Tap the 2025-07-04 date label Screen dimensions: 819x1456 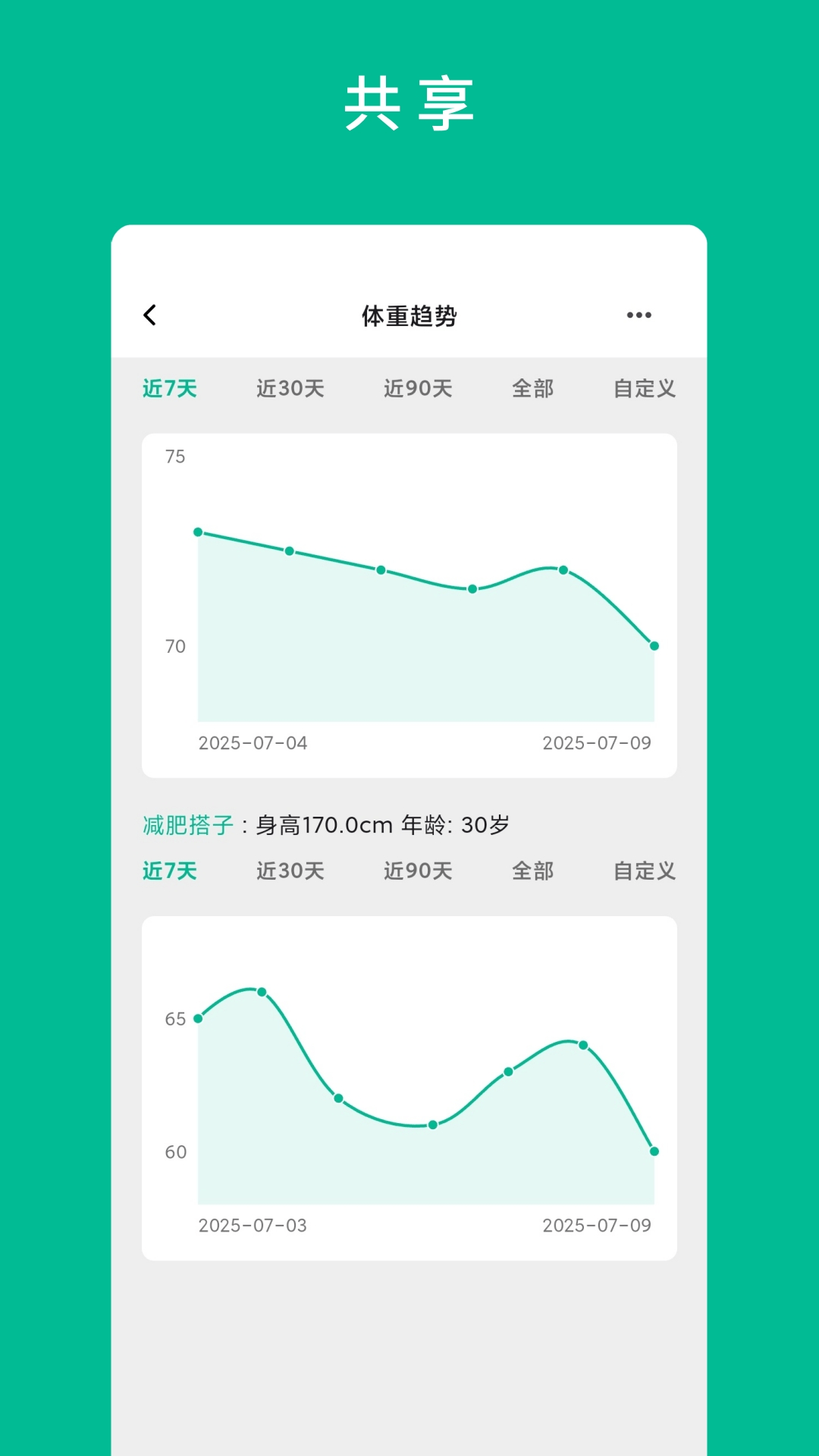point(253,743)
